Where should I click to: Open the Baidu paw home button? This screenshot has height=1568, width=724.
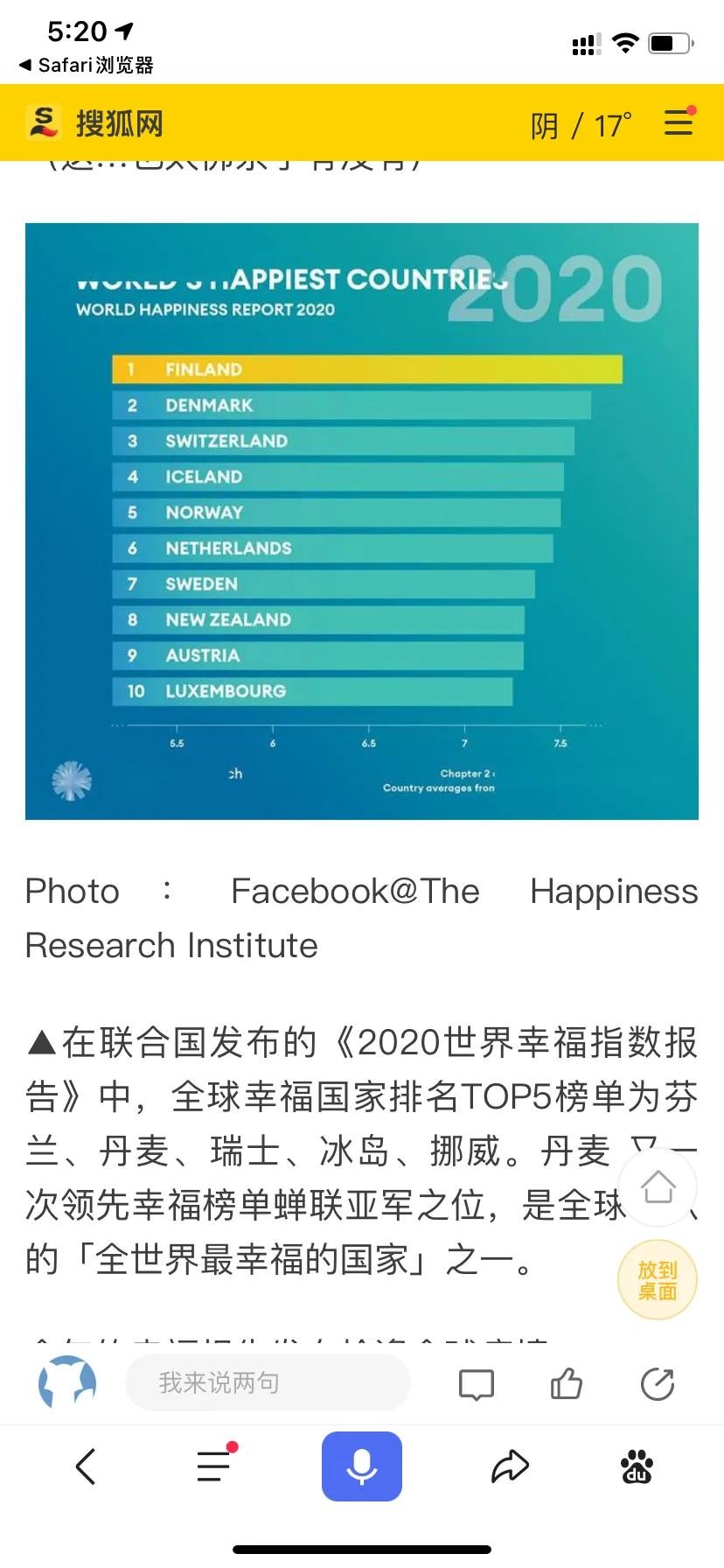click(637, 1466)
